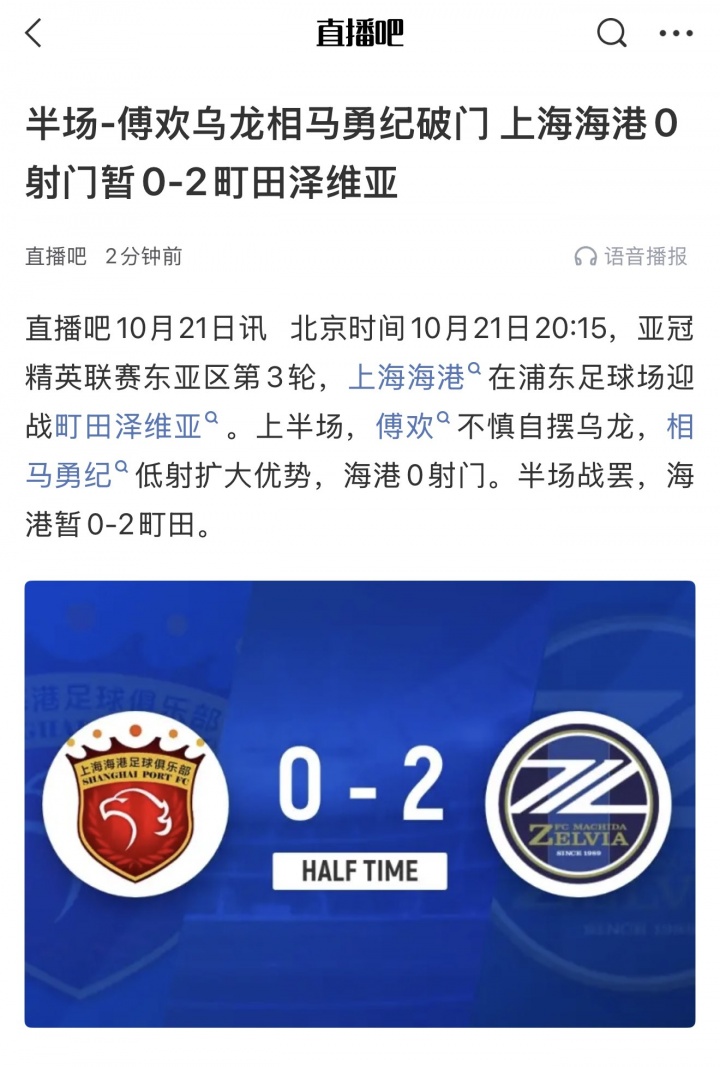
Task: Start the 语音播报 voice reading
Action: point(632,257)
